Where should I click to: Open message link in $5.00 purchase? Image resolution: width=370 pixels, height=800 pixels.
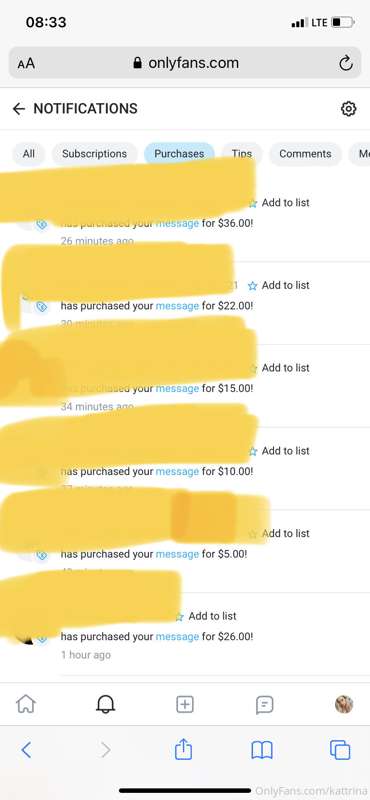coord(177,554)
